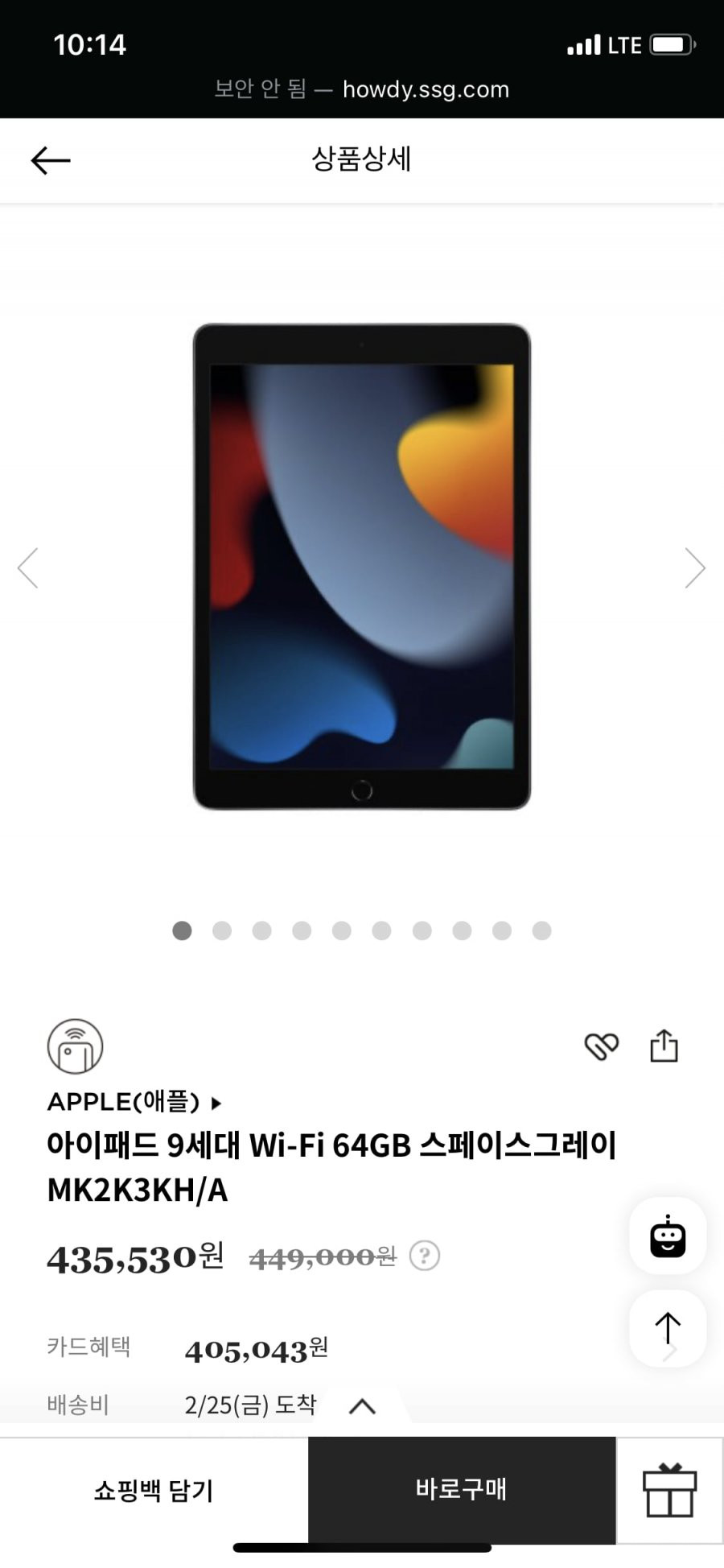This screenshot has height=1568, width=724.
Task: Open the main iPad product image
Action: point(362,567)
